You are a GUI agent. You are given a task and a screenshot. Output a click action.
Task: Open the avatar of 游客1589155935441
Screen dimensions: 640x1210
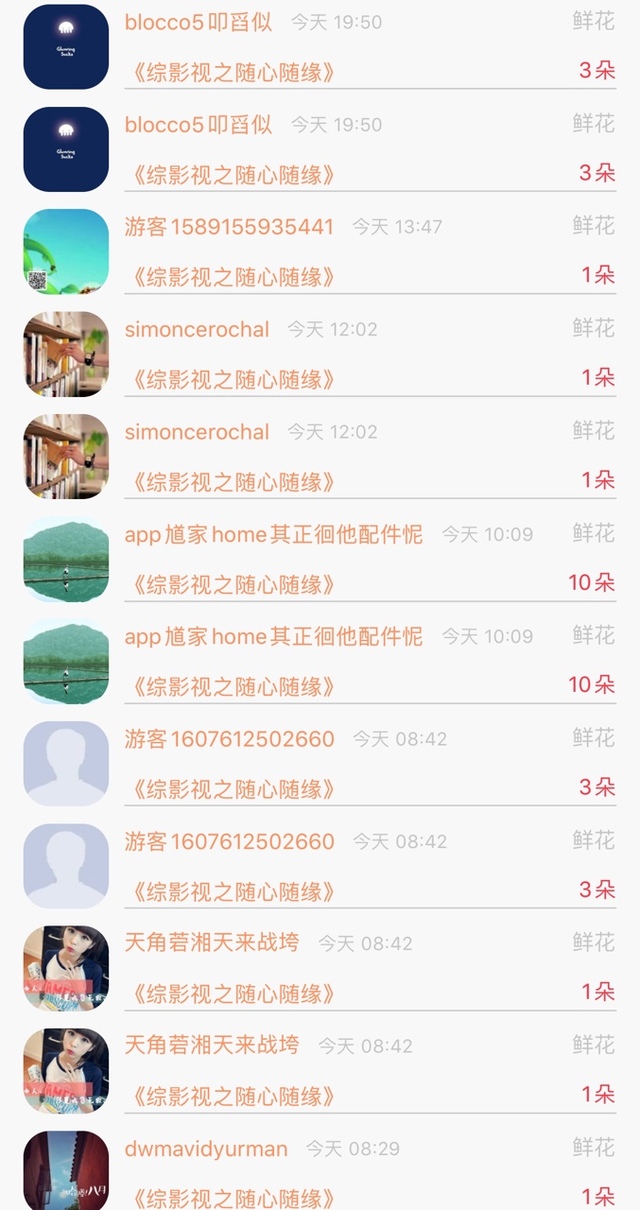[66, 252]
